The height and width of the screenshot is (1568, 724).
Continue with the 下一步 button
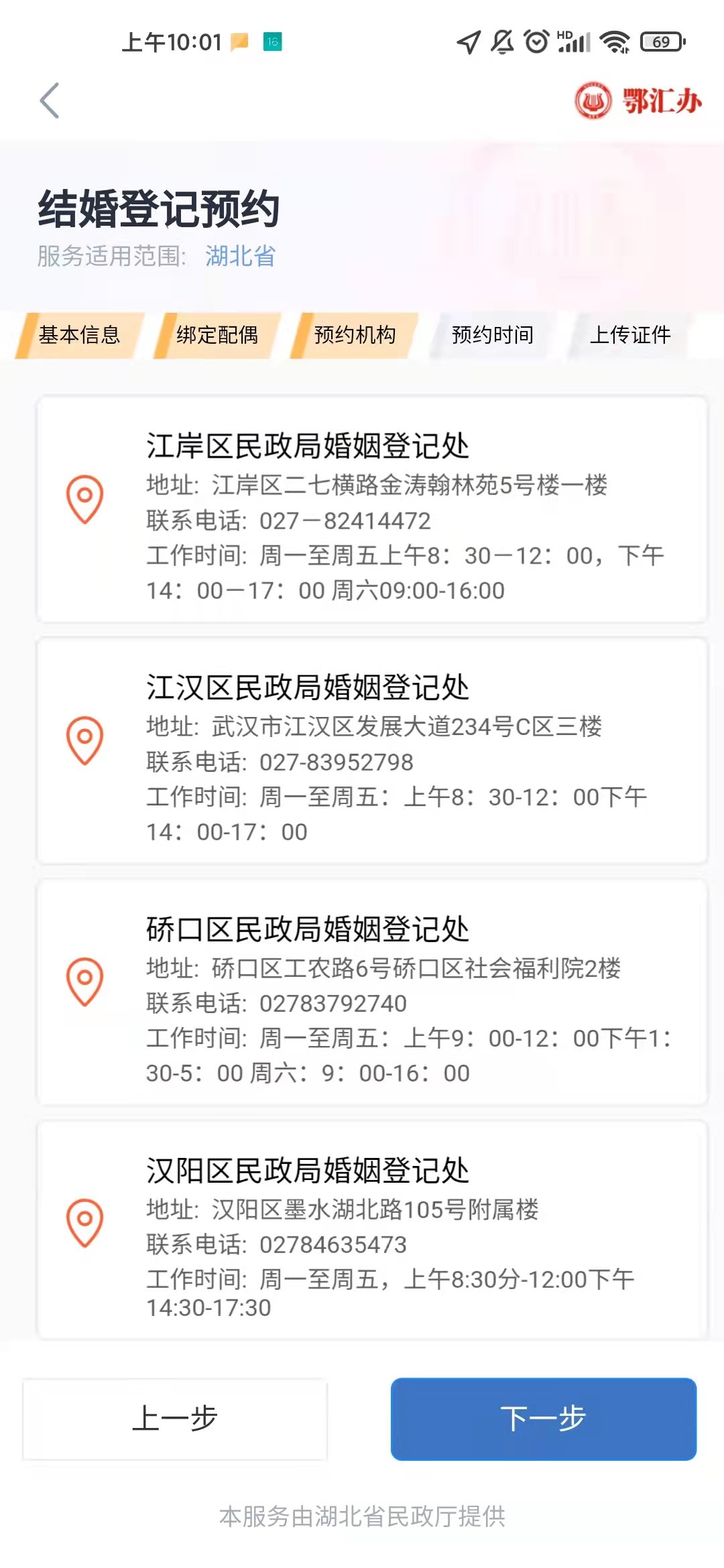pyautogui.click(x=543, y=1419)
